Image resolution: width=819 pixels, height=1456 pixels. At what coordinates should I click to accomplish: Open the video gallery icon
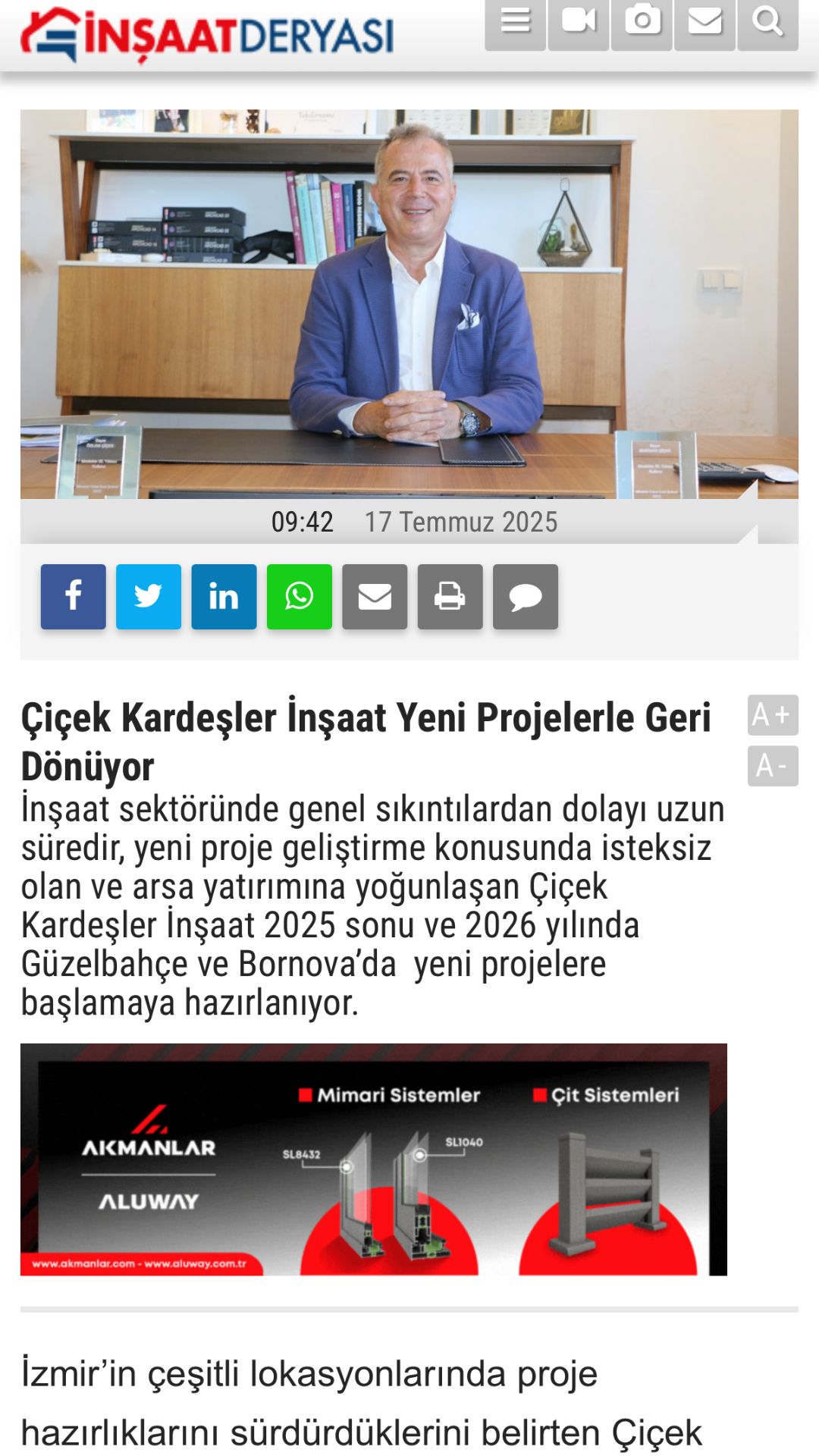coord(579,23)
